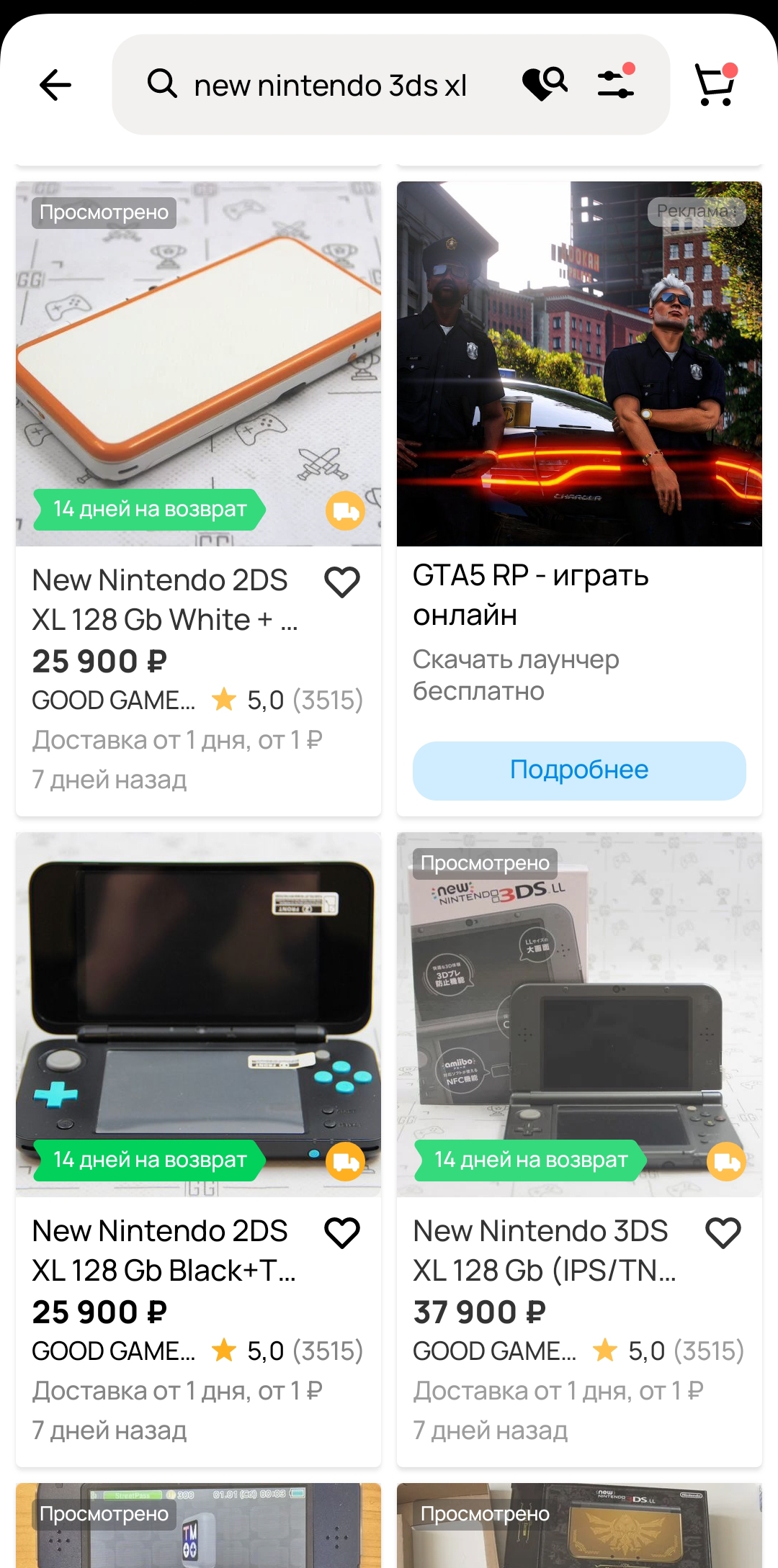Viewport: 778px width, 1568px height.
Task: Favorite the New Nintendo 2DS XL White
Action: click(x=342, y=582)
